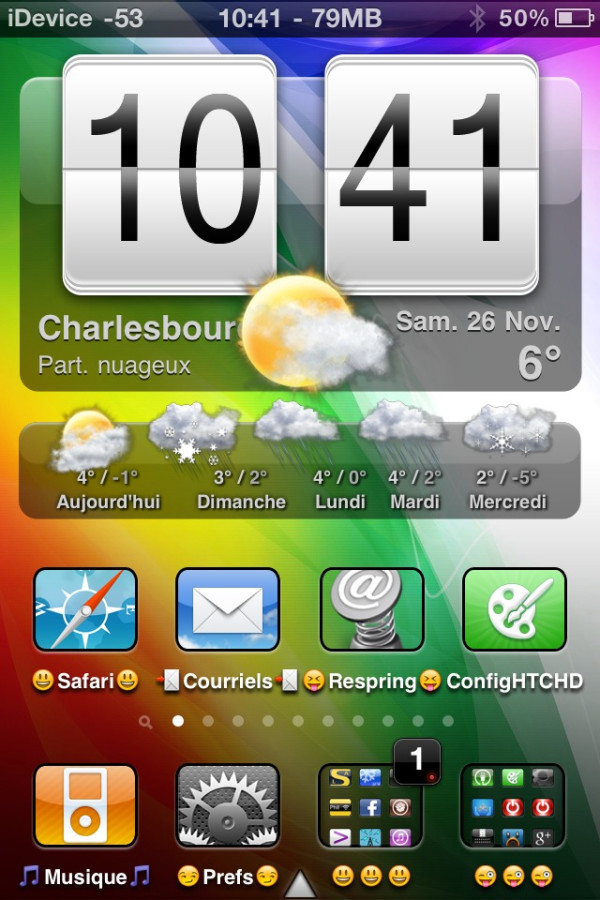Viewport: 600px width, 900px height.
Task: Open the ConfigHTCHD app
Action: pos(514,610)
